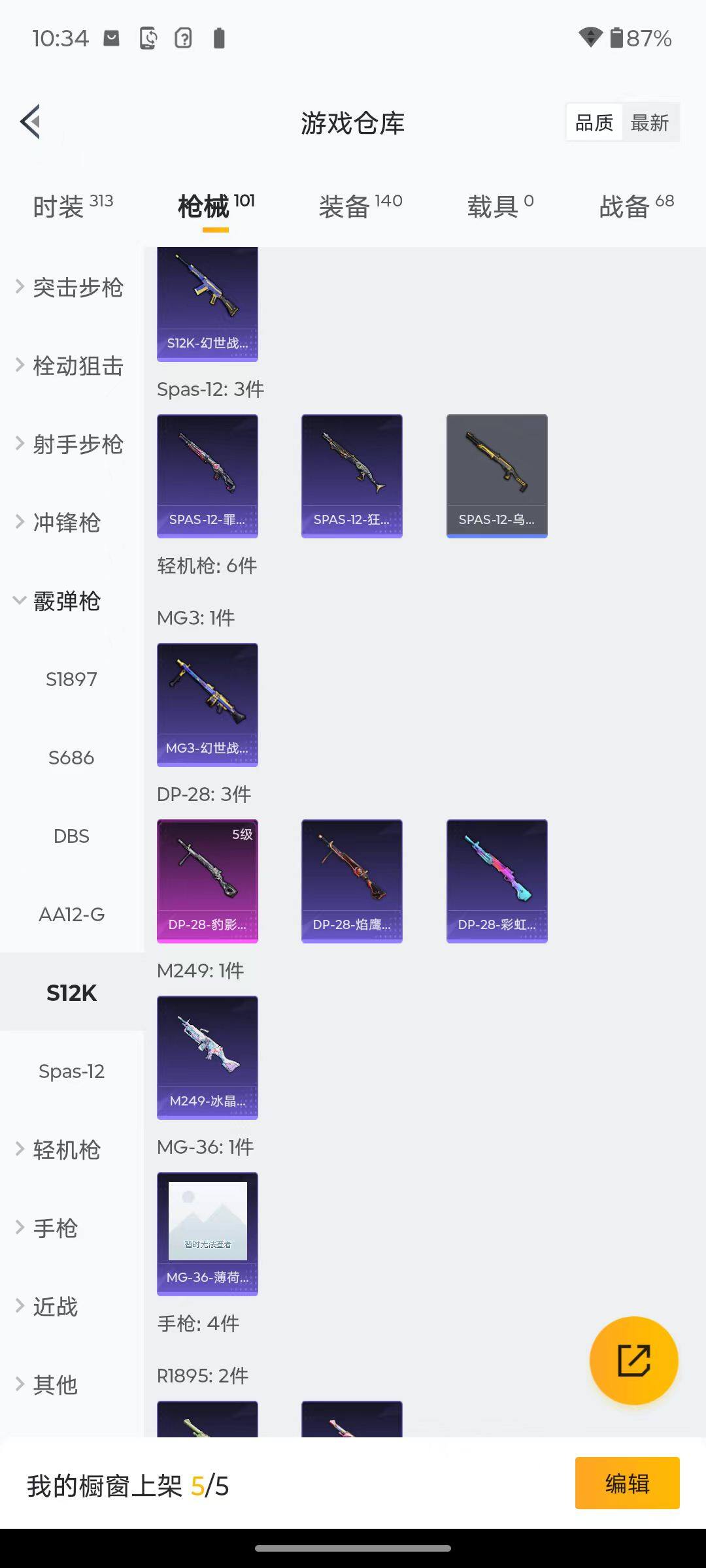Switch to the 时装 tab
This screenshot has height=1568, width=706.
point(73,206)
